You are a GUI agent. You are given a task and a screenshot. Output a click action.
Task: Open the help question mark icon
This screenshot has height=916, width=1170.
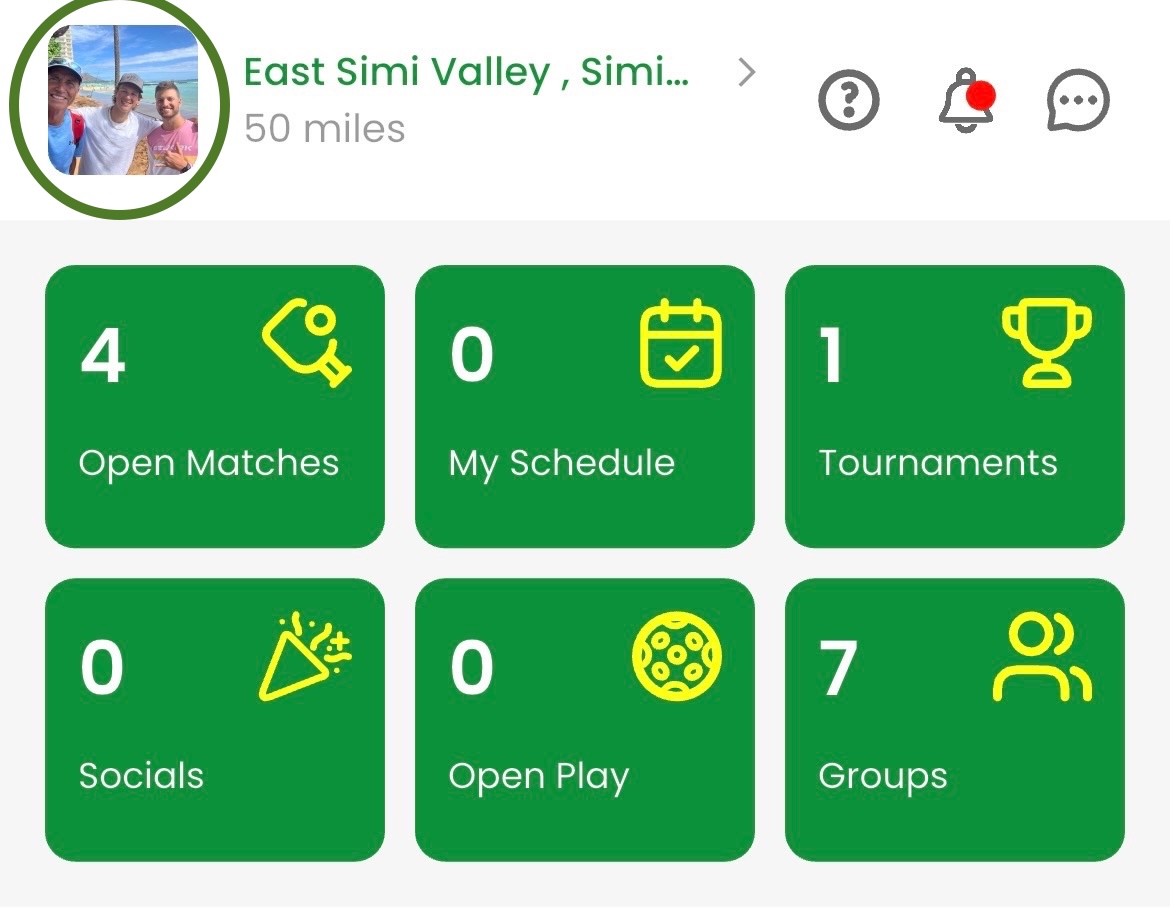(x=848, y=101)
